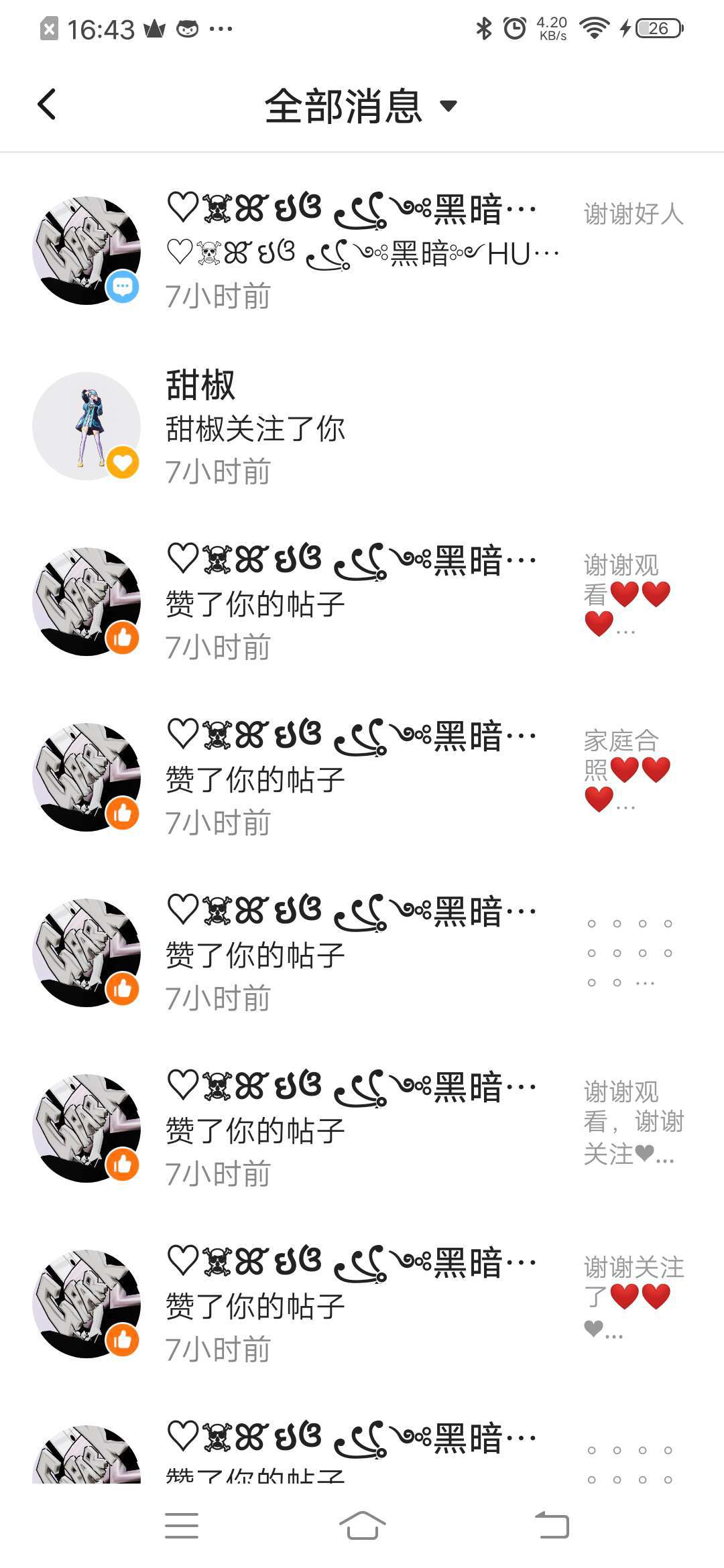This screenshot has width=724, height=1568.
Task: Open the system recent apps menu button
Action: (182, 1525)
